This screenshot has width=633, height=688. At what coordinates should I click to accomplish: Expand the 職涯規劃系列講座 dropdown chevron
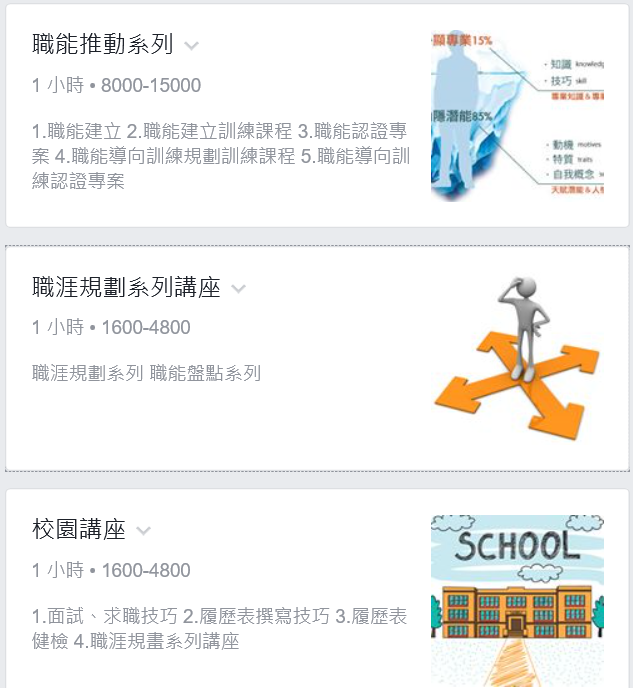coord(238,290)
